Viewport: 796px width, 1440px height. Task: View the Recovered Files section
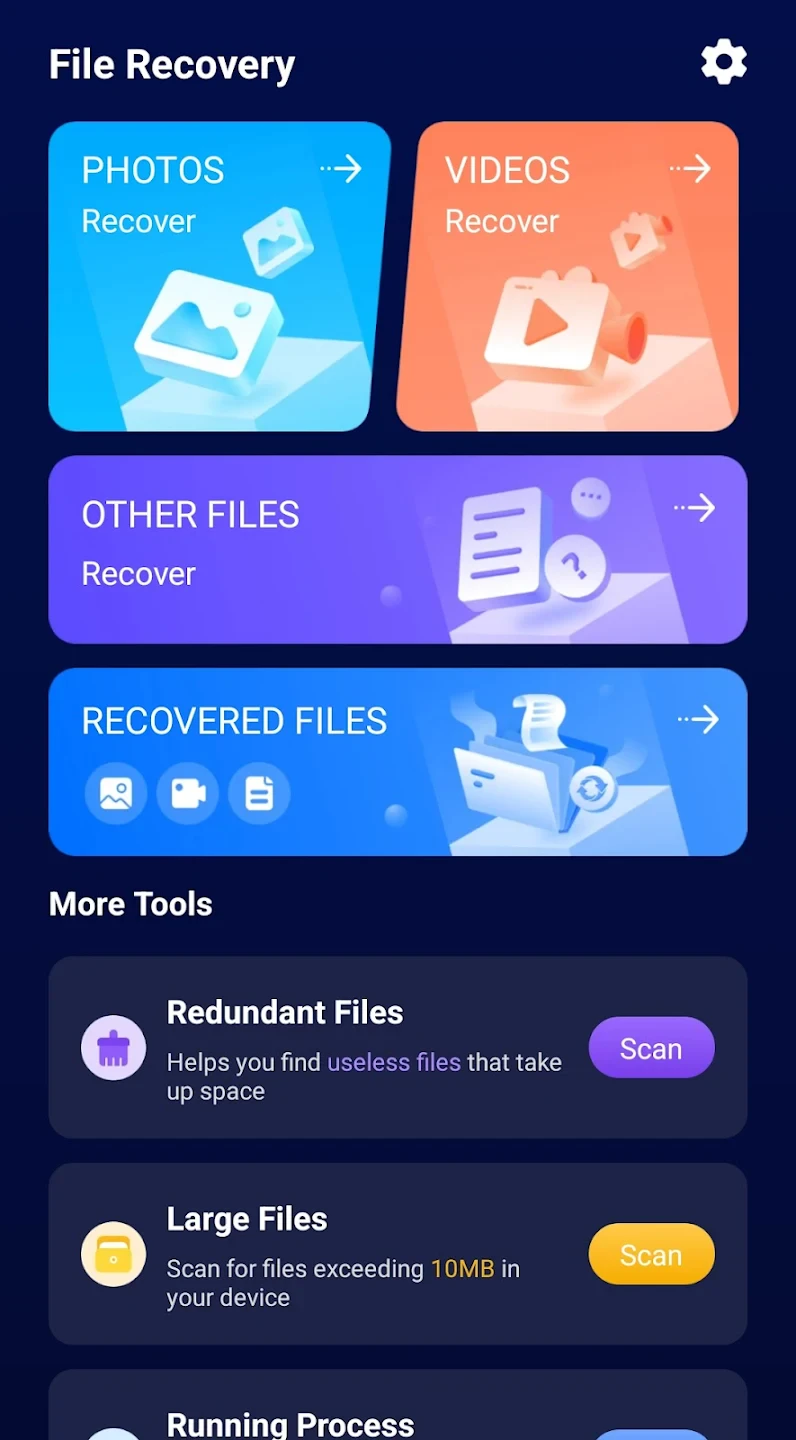click(397, 761)
